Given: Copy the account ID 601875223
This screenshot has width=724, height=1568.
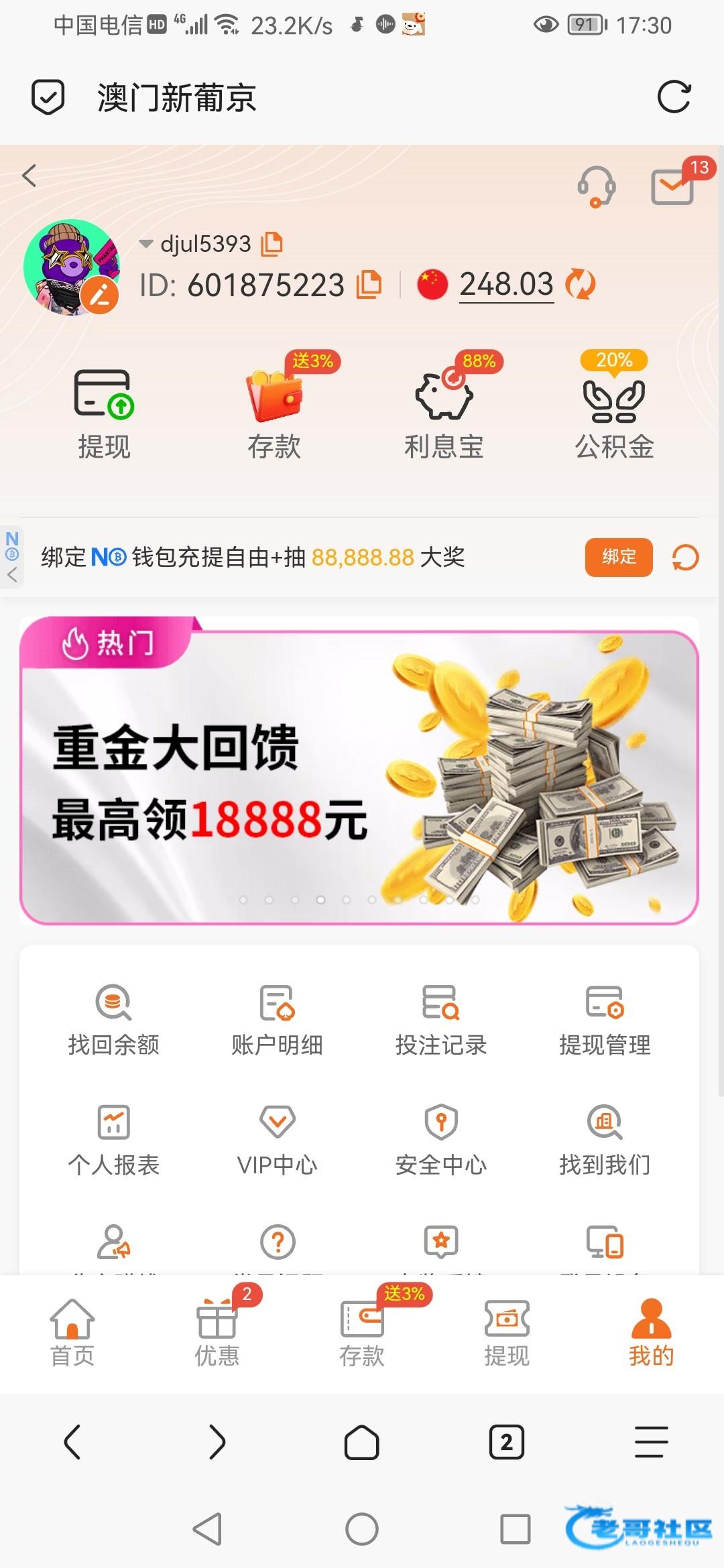Looking at the screenshot, I should (x=369, y=284).
